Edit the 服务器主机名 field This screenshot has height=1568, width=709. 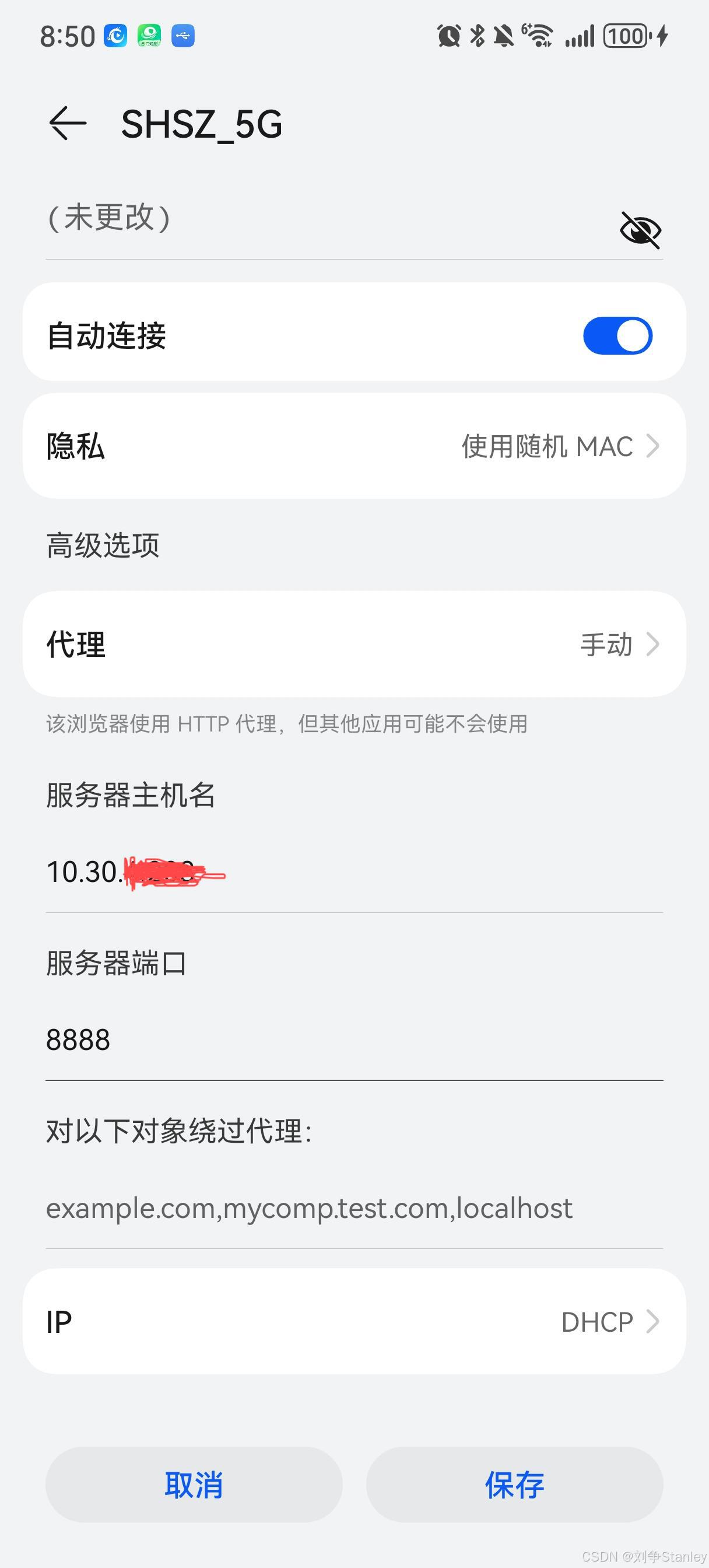click(354, 872)
